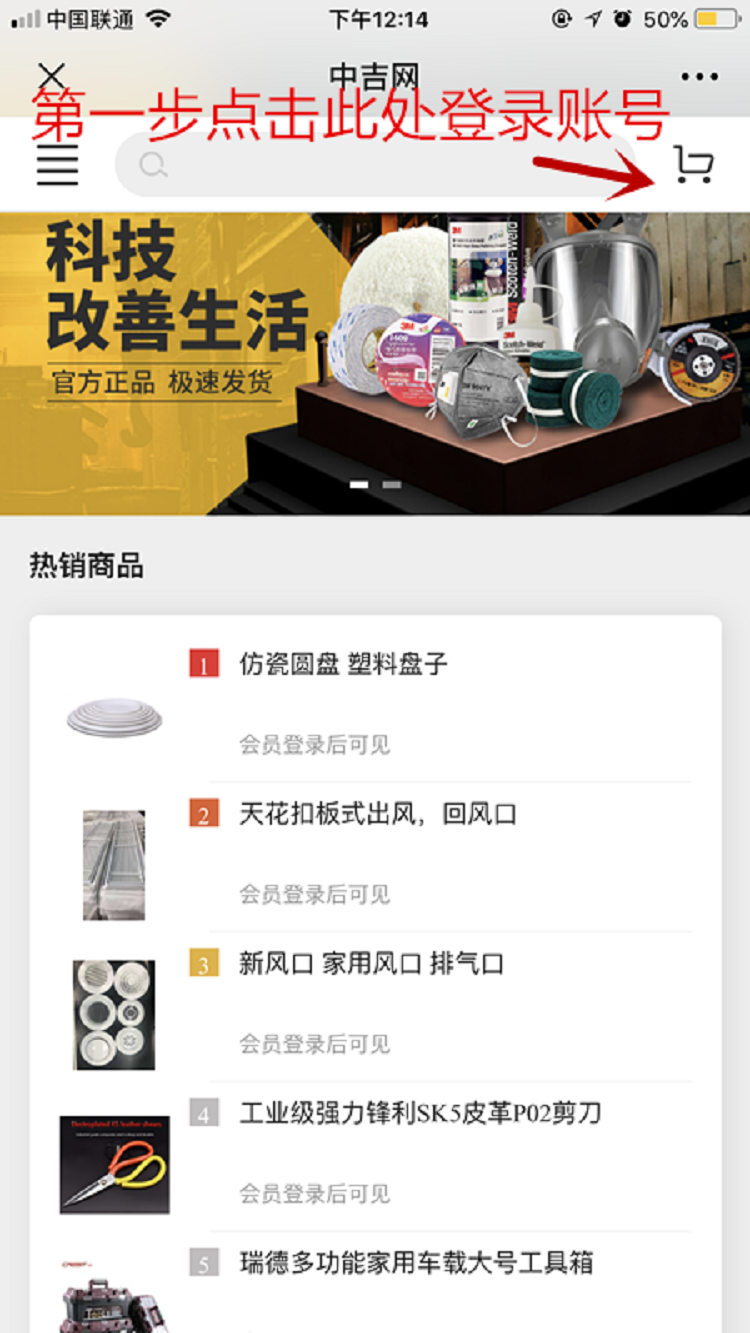Open 瑞德多功能家用车载大号工具箱 product
The width and height of the screenshot is (750, 1333).
click(x=375, y=1283)
